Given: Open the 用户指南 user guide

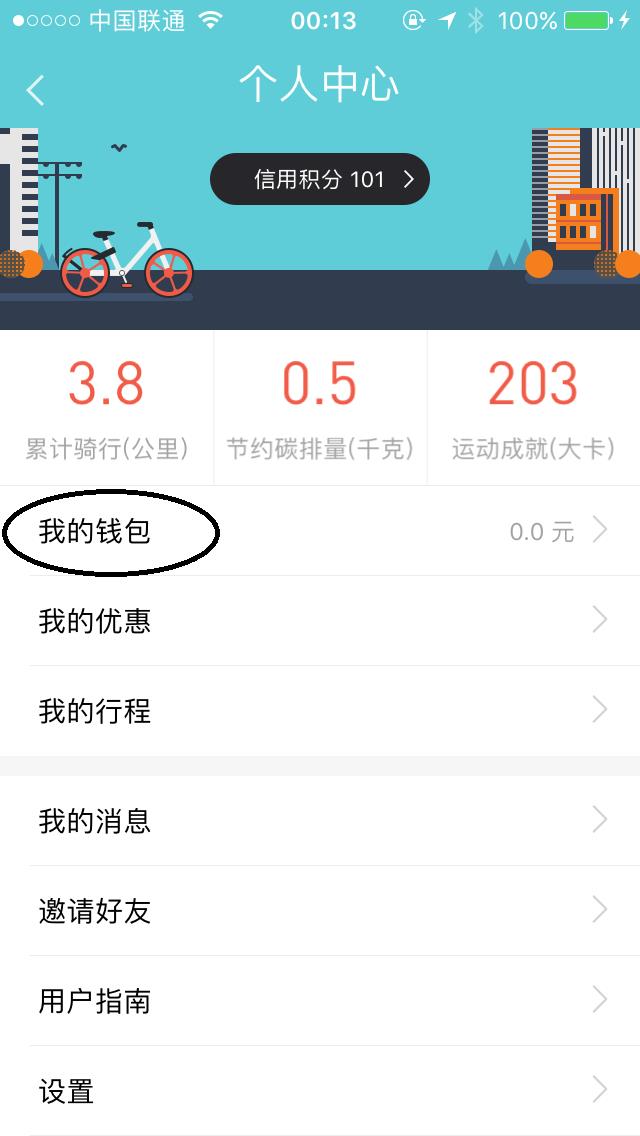Looking at the screenshot, I should pyautogui.click(x=320, y=1001).
